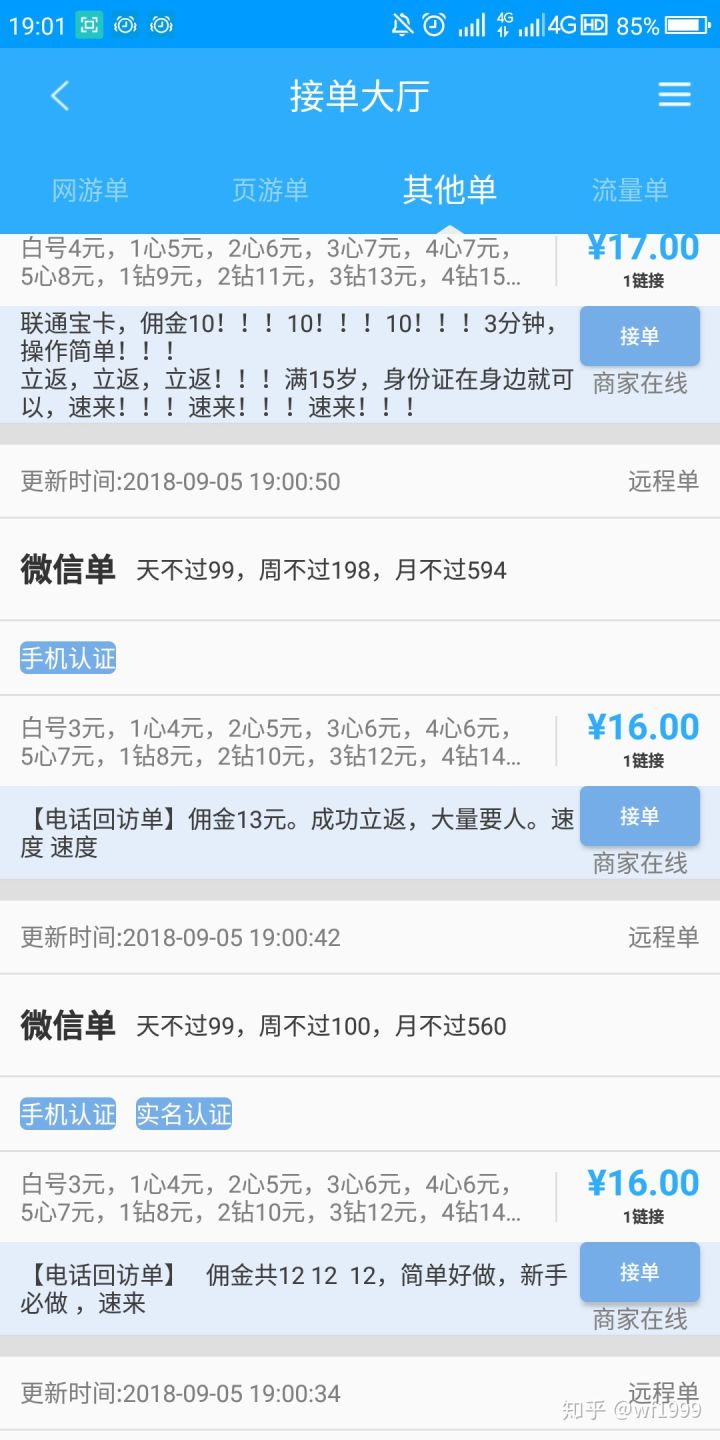This screenshot has height=1440, width=720.
Task: Tap 接单 for the 联通宝卡 order
Action: point(639,337)
